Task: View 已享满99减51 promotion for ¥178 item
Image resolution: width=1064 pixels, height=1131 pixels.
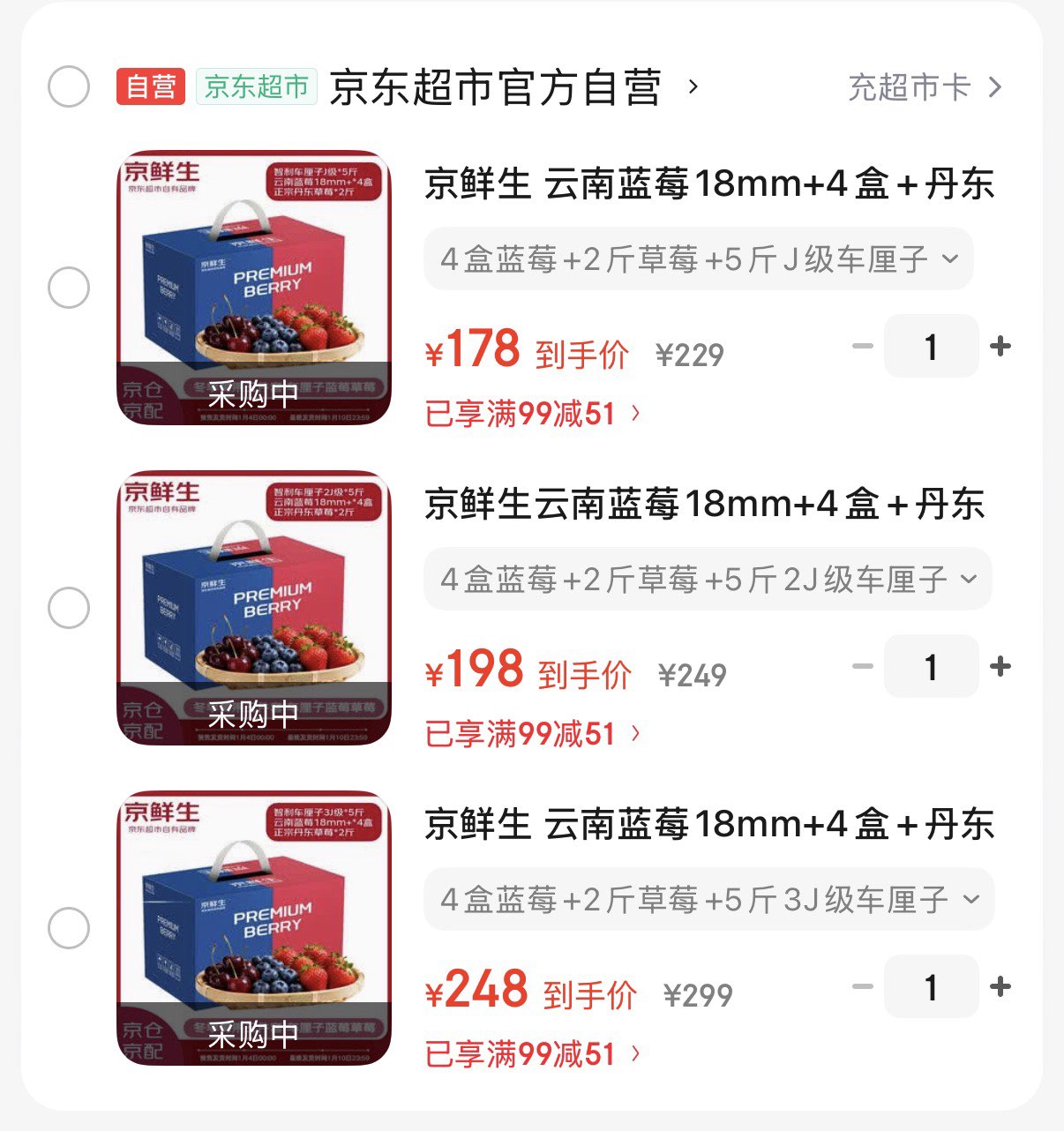Action: 532,413
